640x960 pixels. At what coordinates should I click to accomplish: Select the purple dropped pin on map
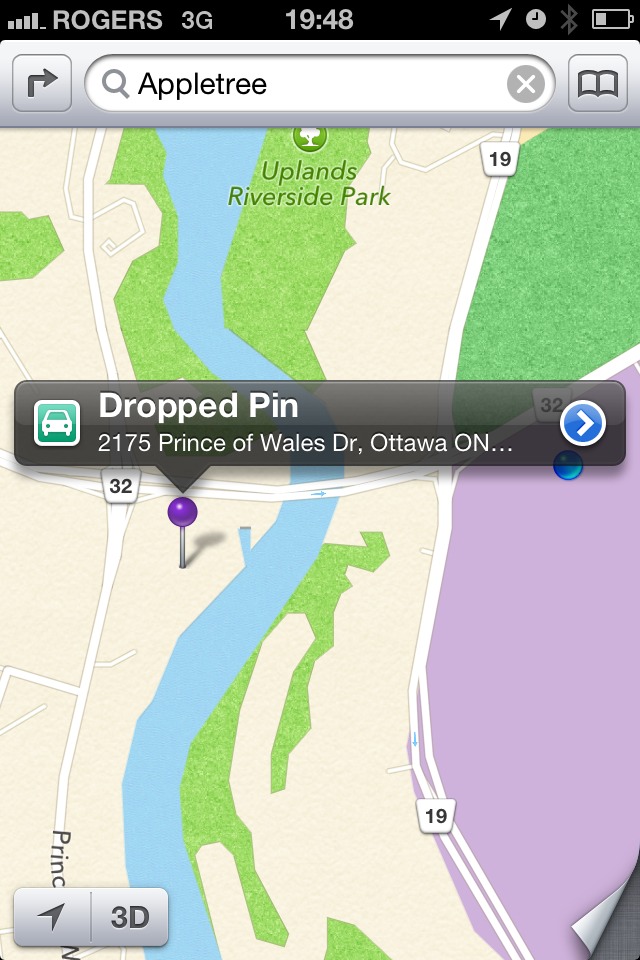point(182,514)
